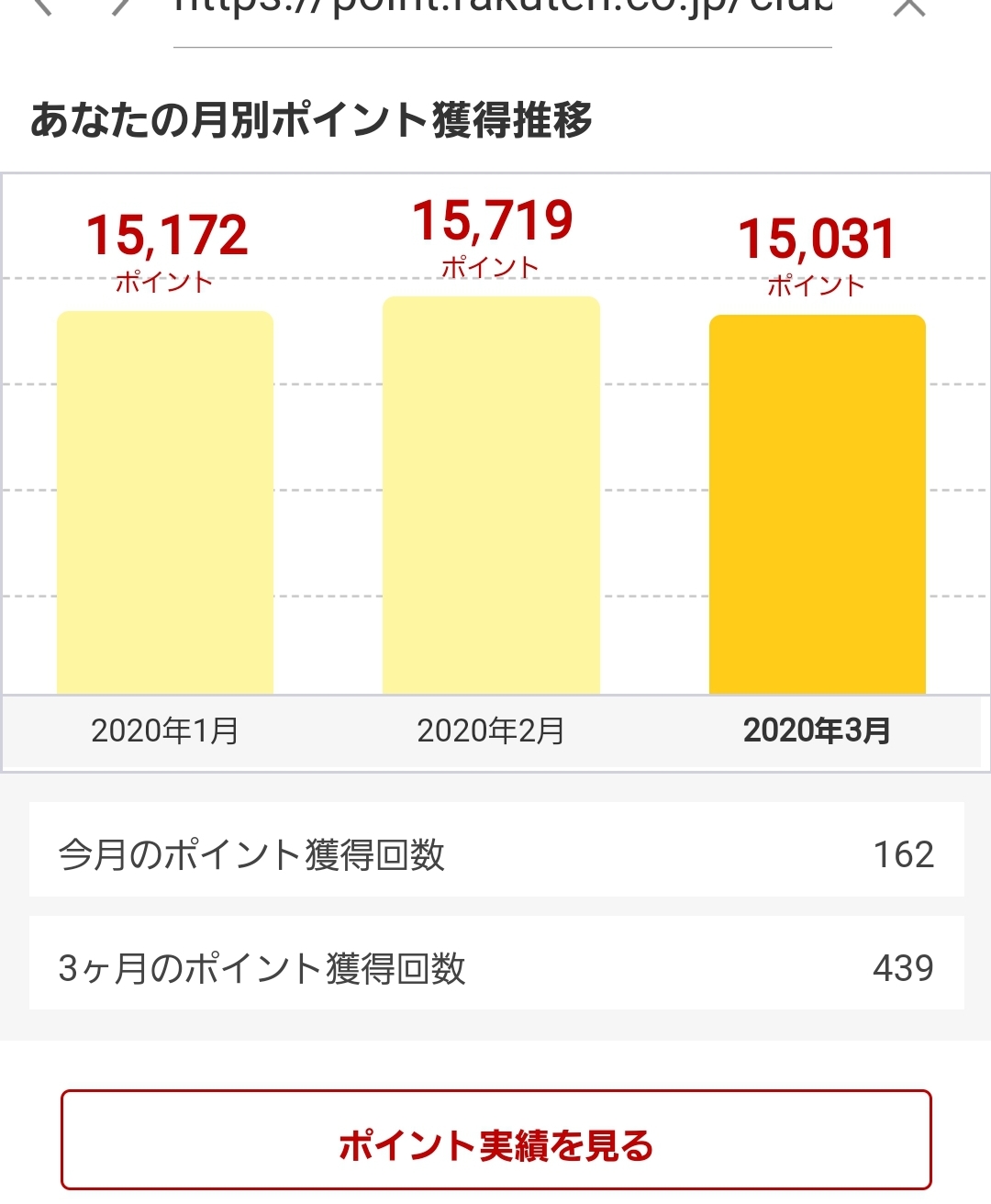Close the in-app browser page
Viewport: 991px width, 1204px height.
[x=908, y=7]
